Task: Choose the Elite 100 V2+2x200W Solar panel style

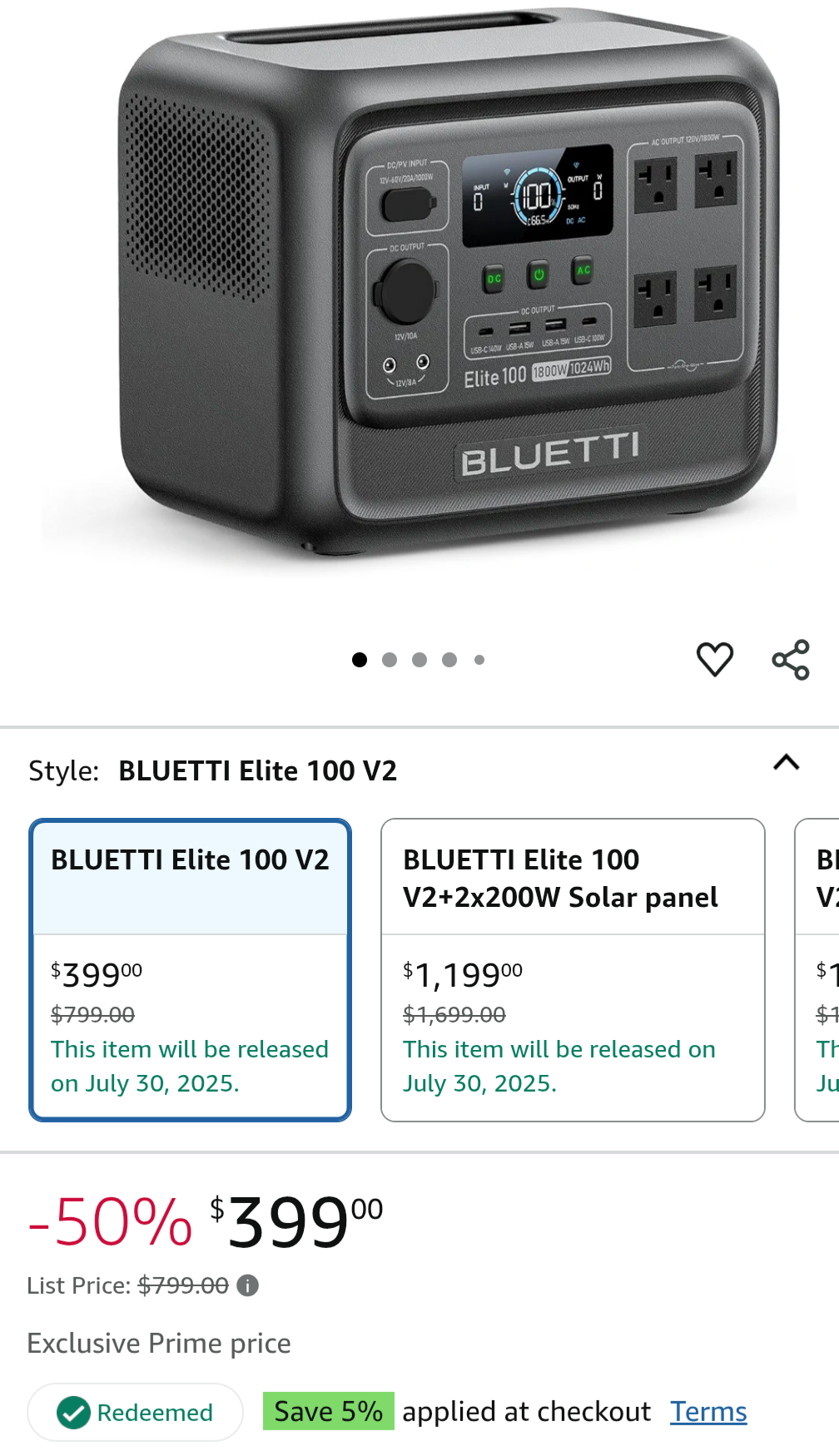Action: coord(572,969)
